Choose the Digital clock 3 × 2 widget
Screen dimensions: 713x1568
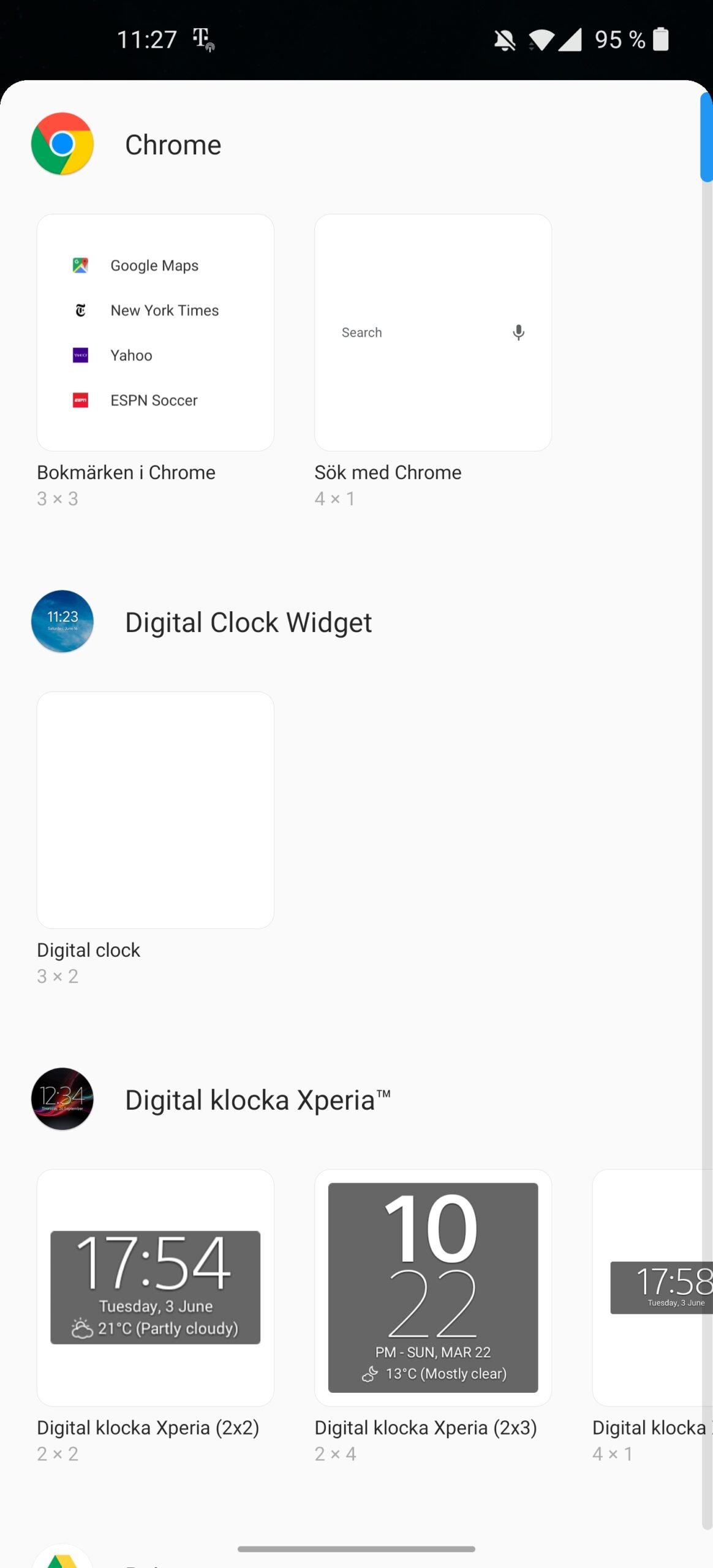pos(155,810)
